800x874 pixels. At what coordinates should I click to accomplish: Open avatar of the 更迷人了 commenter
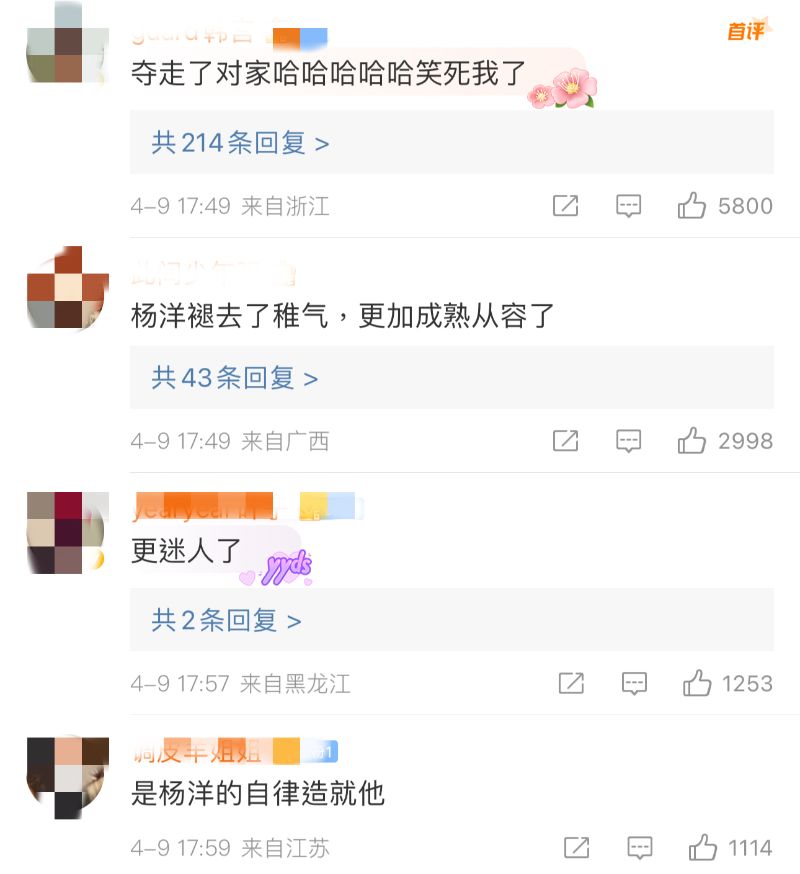[x=67, y=532]
